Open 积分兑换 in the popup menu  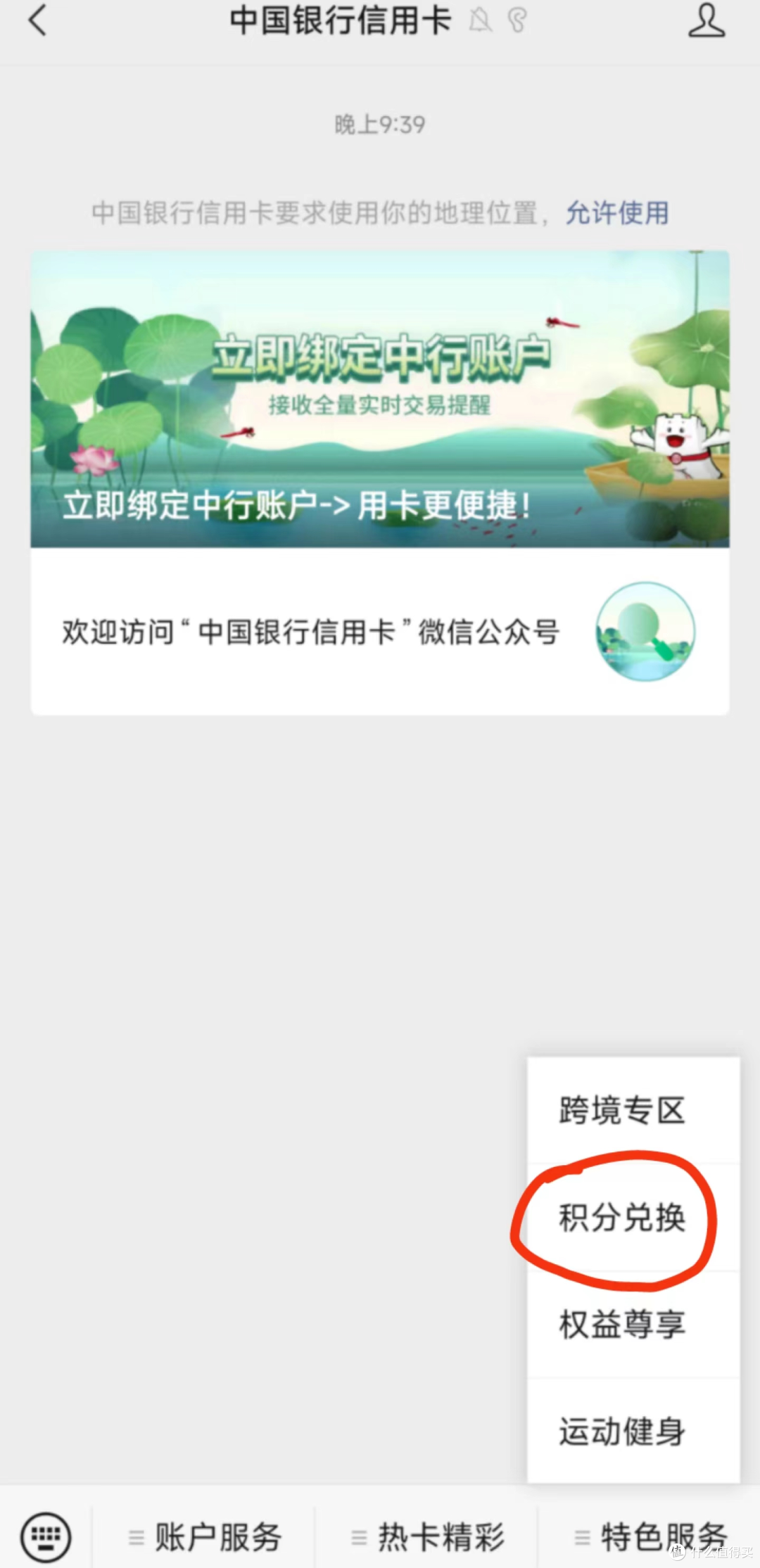[x=622, y=1218]
